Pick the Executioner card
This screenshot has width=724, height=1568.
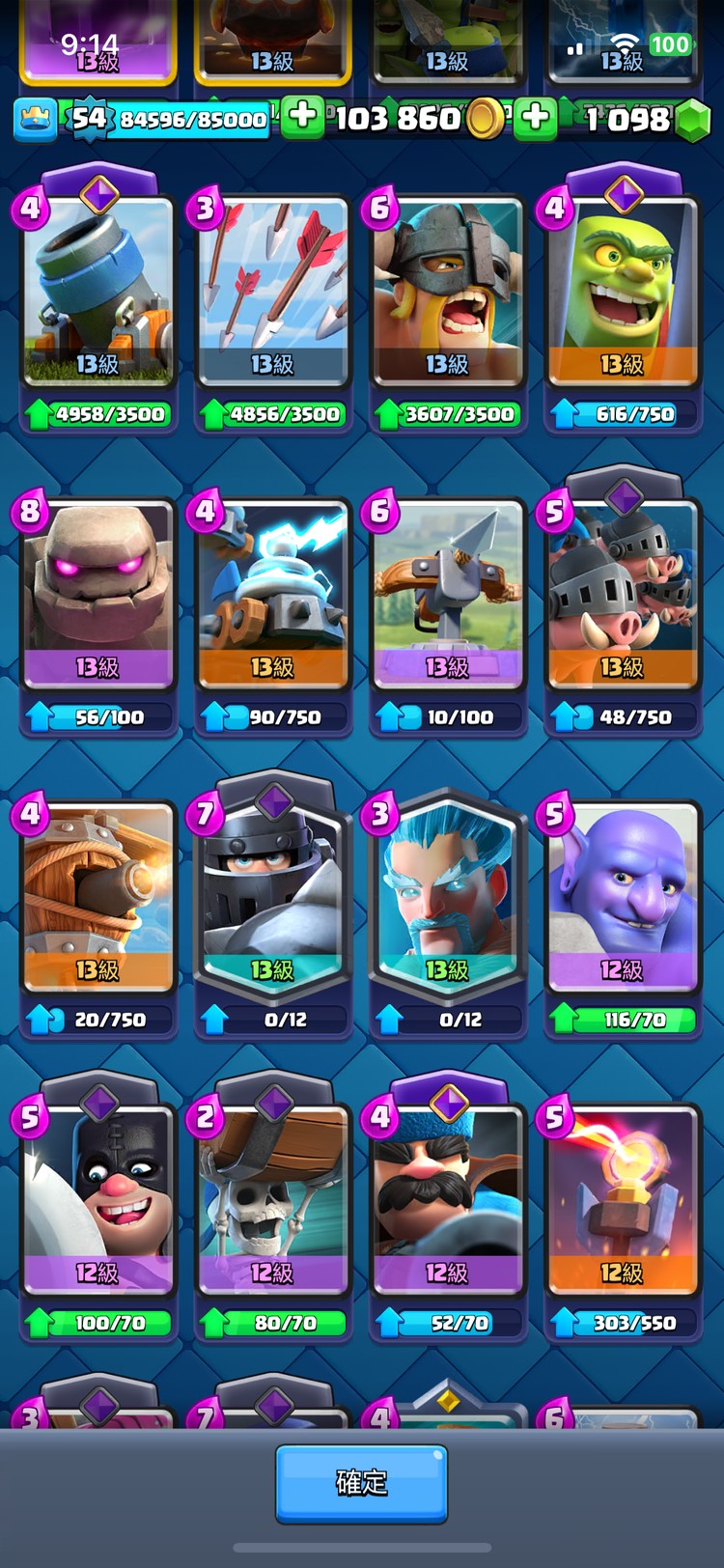point(97,1197)
